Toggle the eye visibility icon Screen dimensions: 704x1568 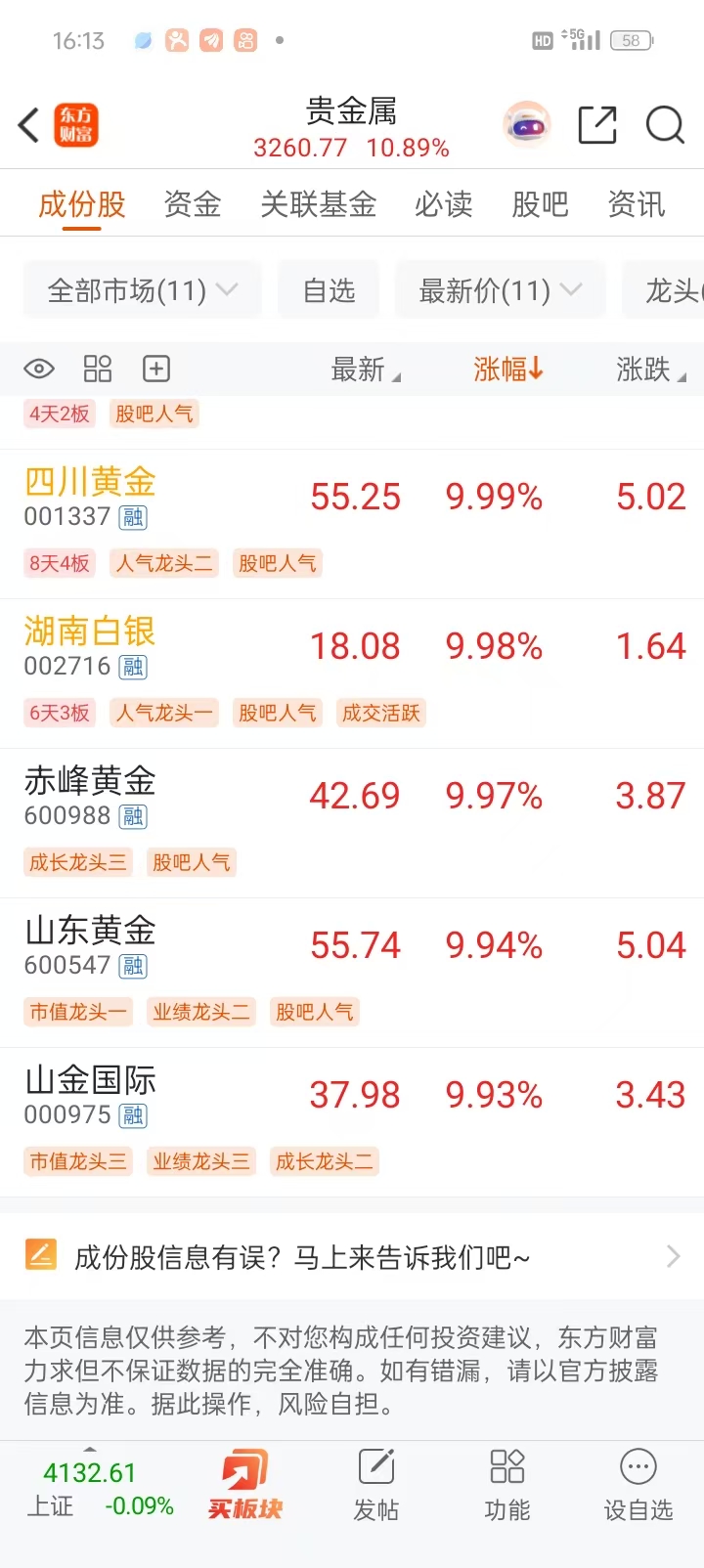click(39, 369)
